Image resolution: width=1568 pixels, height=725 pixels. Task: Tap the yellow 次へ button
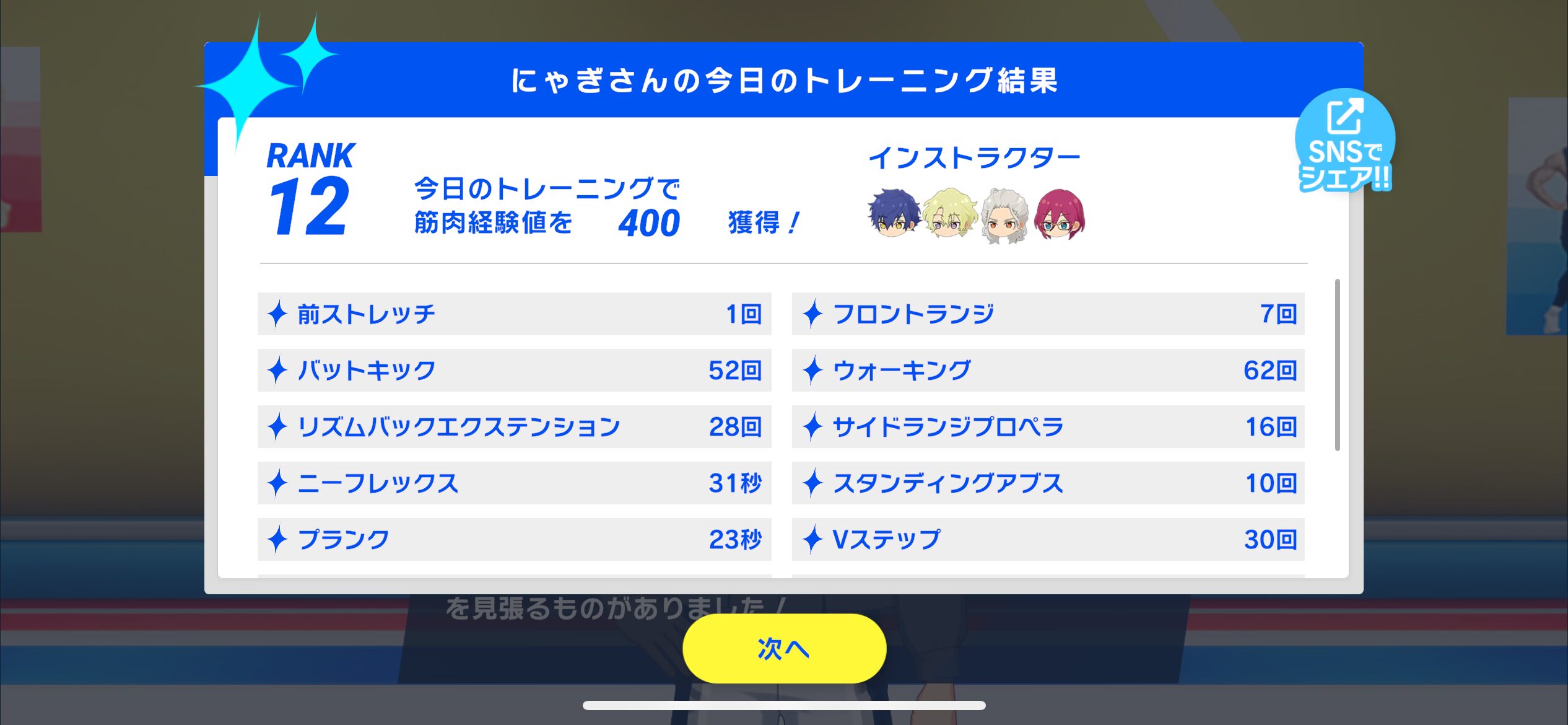784,649
